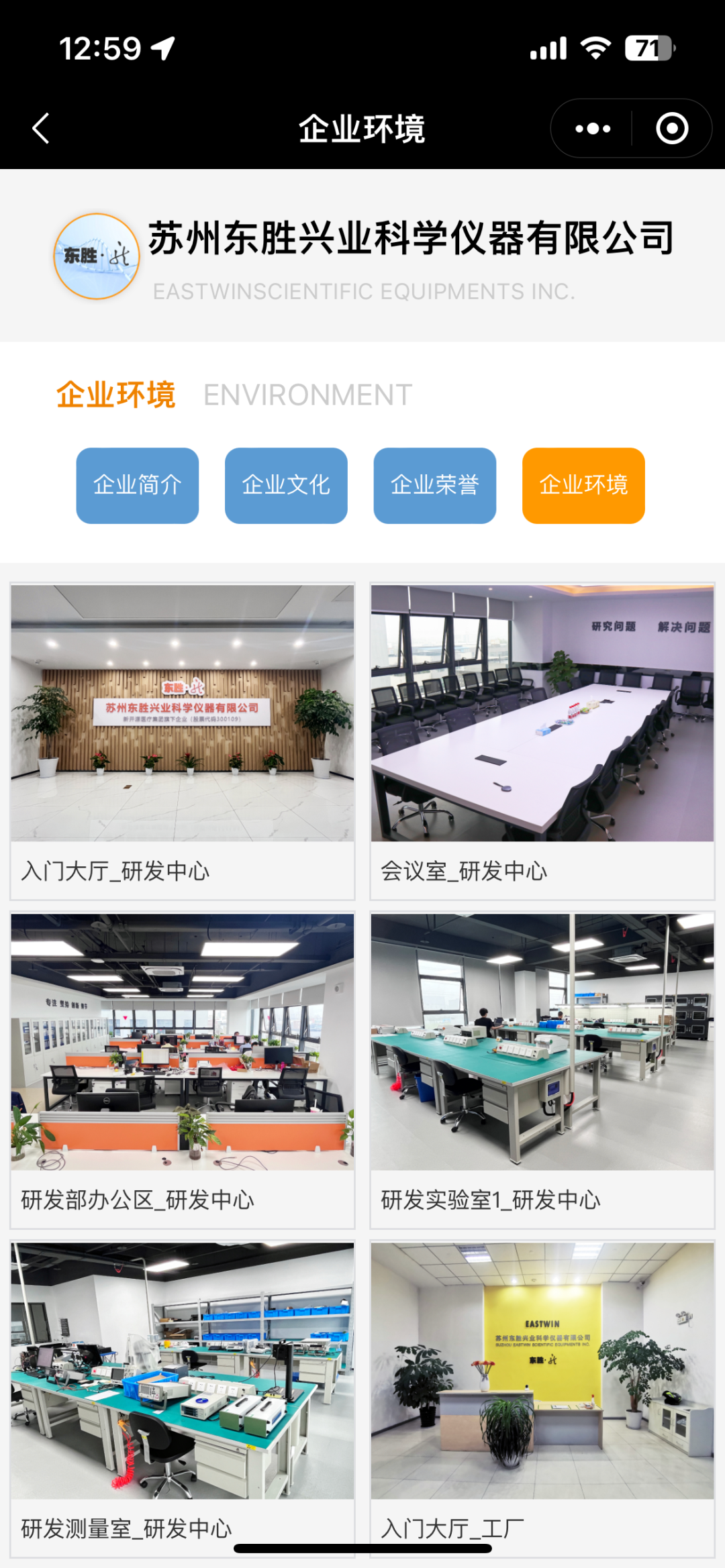
Task: Open the 研发测量室_研发中心 picture
Action: click(183, 1371)
